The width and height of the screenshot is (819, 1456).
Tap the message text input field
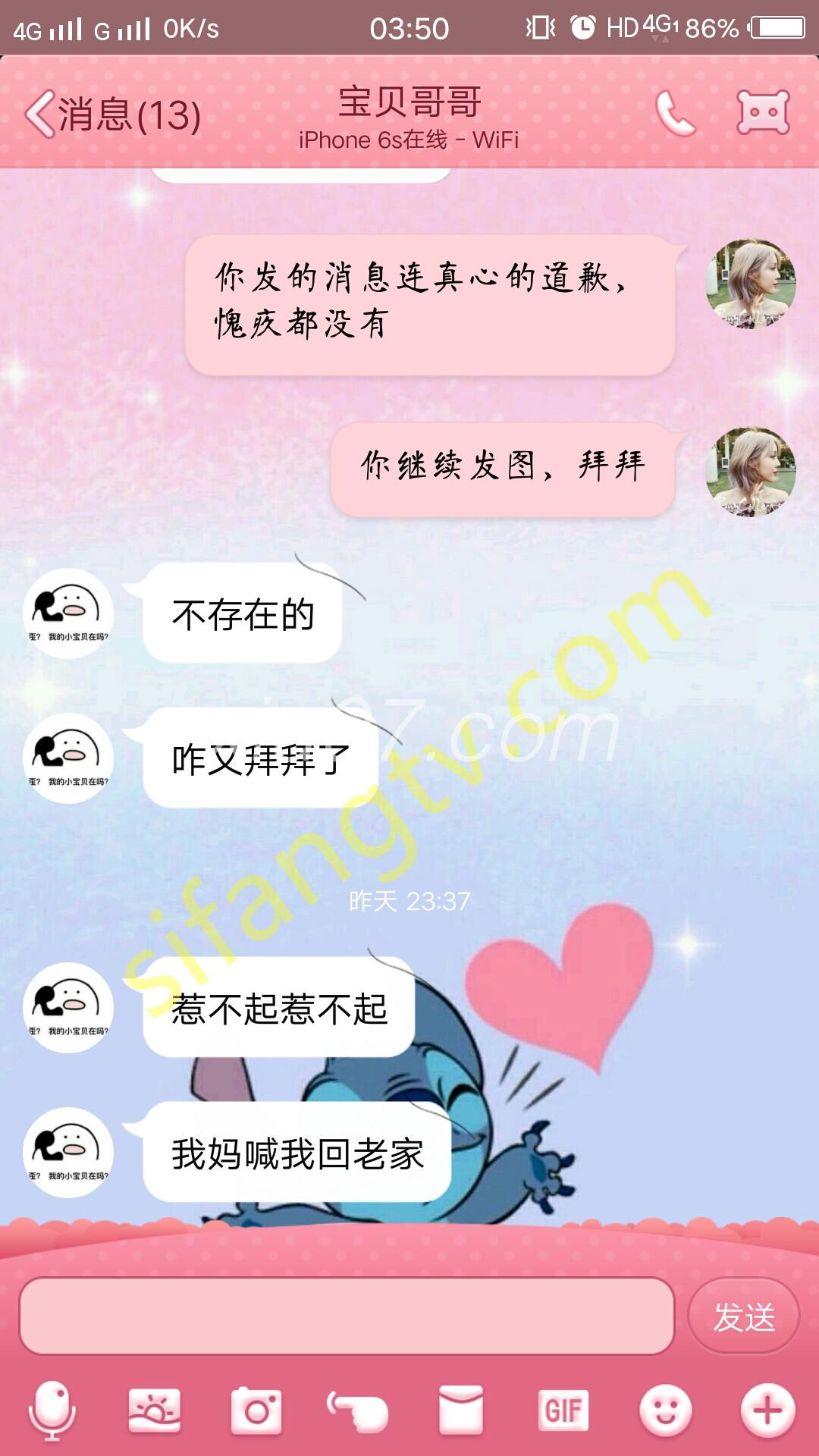[x=346, y=1316]
